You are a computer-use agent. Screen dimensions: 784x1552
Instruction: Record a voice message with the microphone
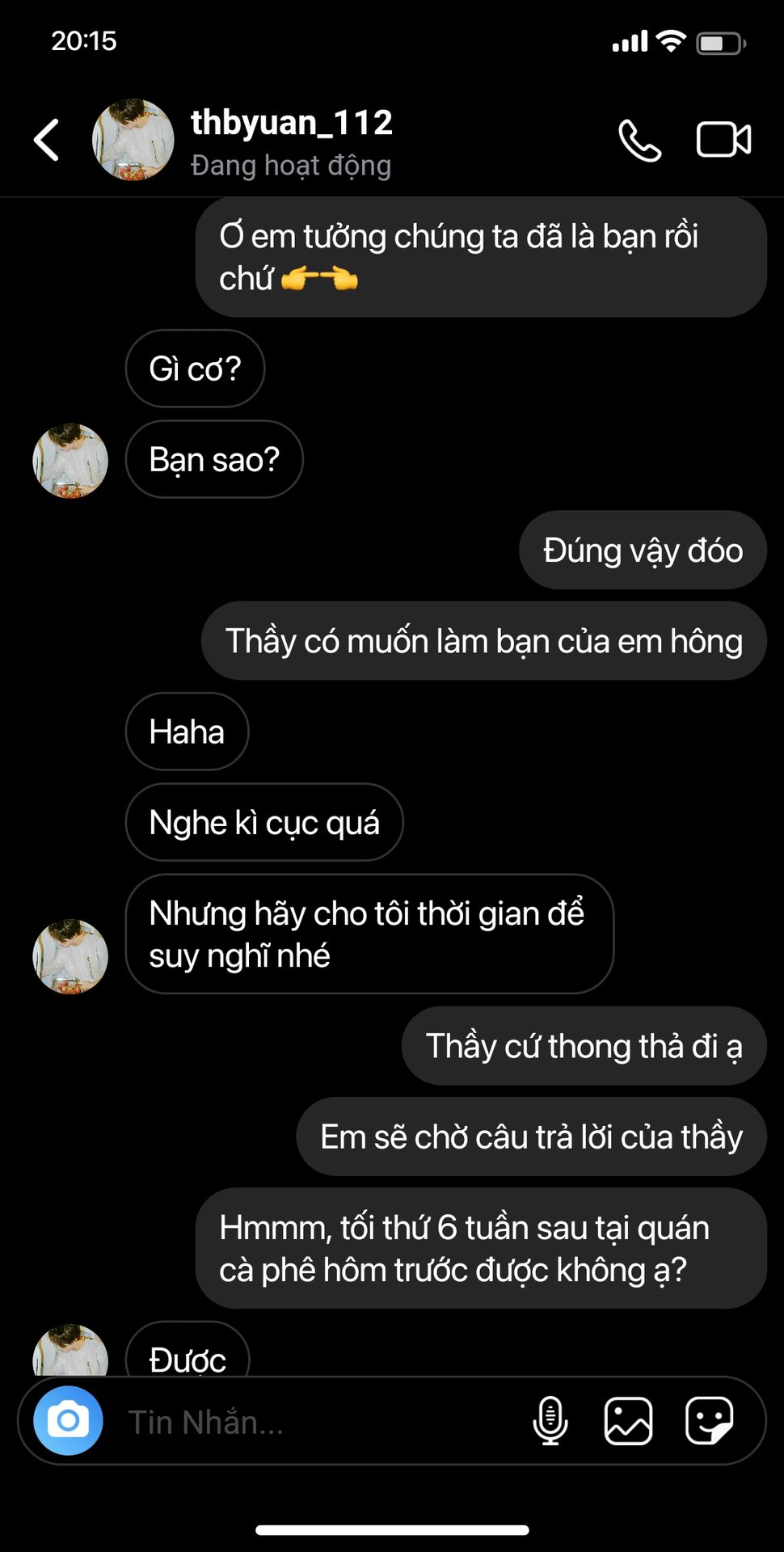[x=550, y=1420]
